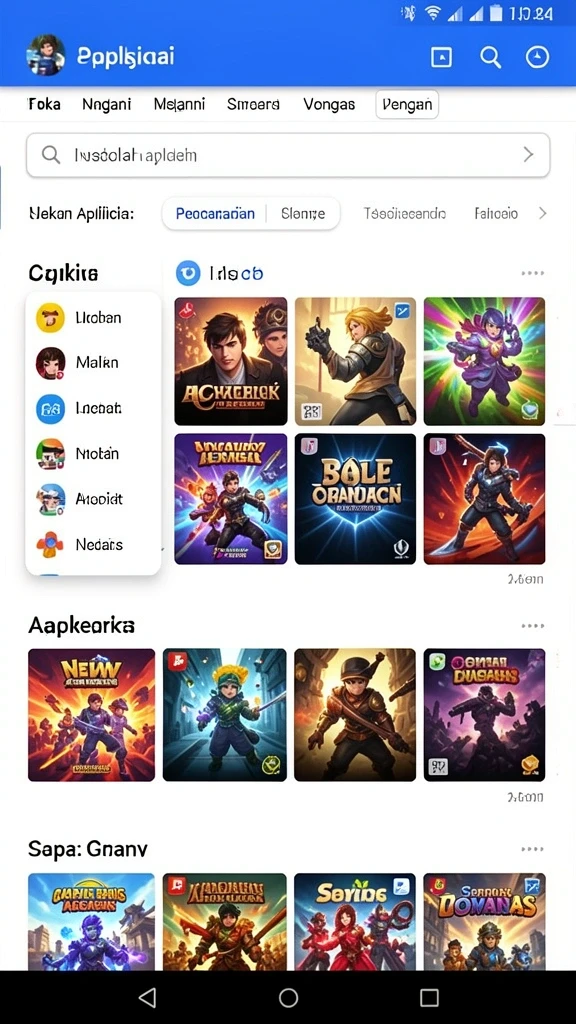
Task: Switch to the Ngani tab
Action: tap(106, 104)
